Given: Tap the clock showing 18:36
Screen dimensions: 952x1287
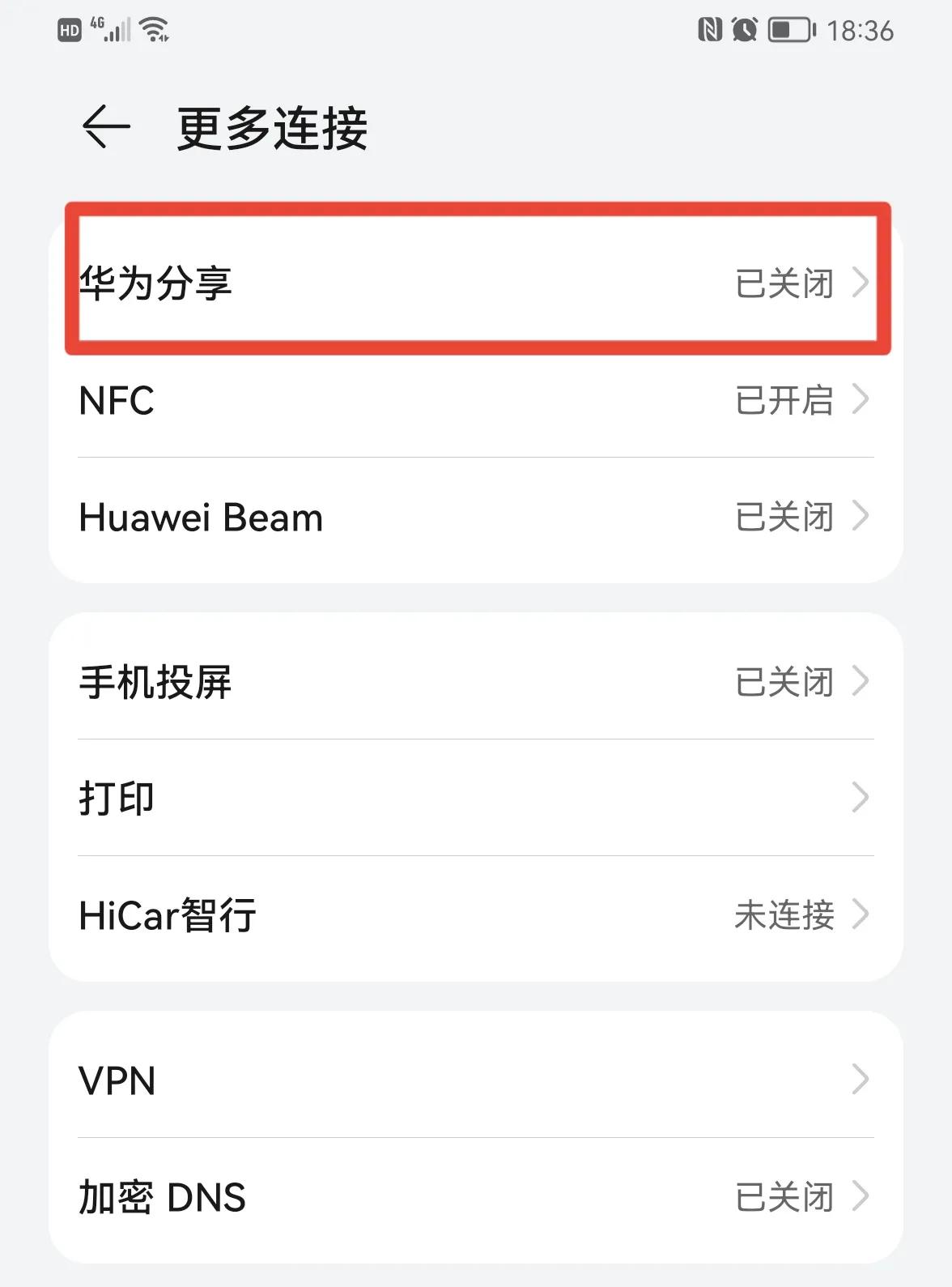Looking at the screenshot, I should 861,31.
